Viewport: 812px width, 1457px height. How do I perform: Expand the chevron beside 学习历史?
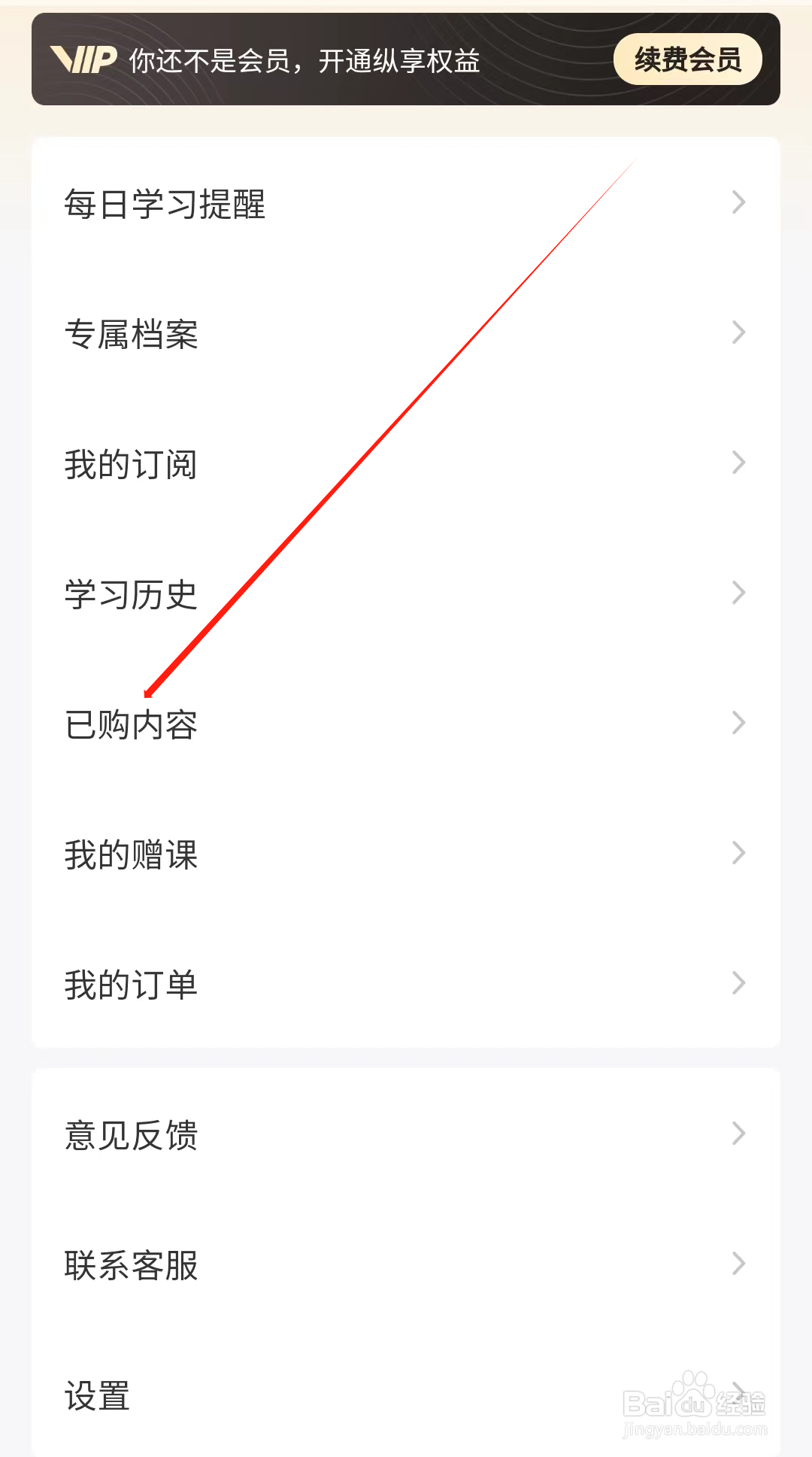(x=738, y=593)
